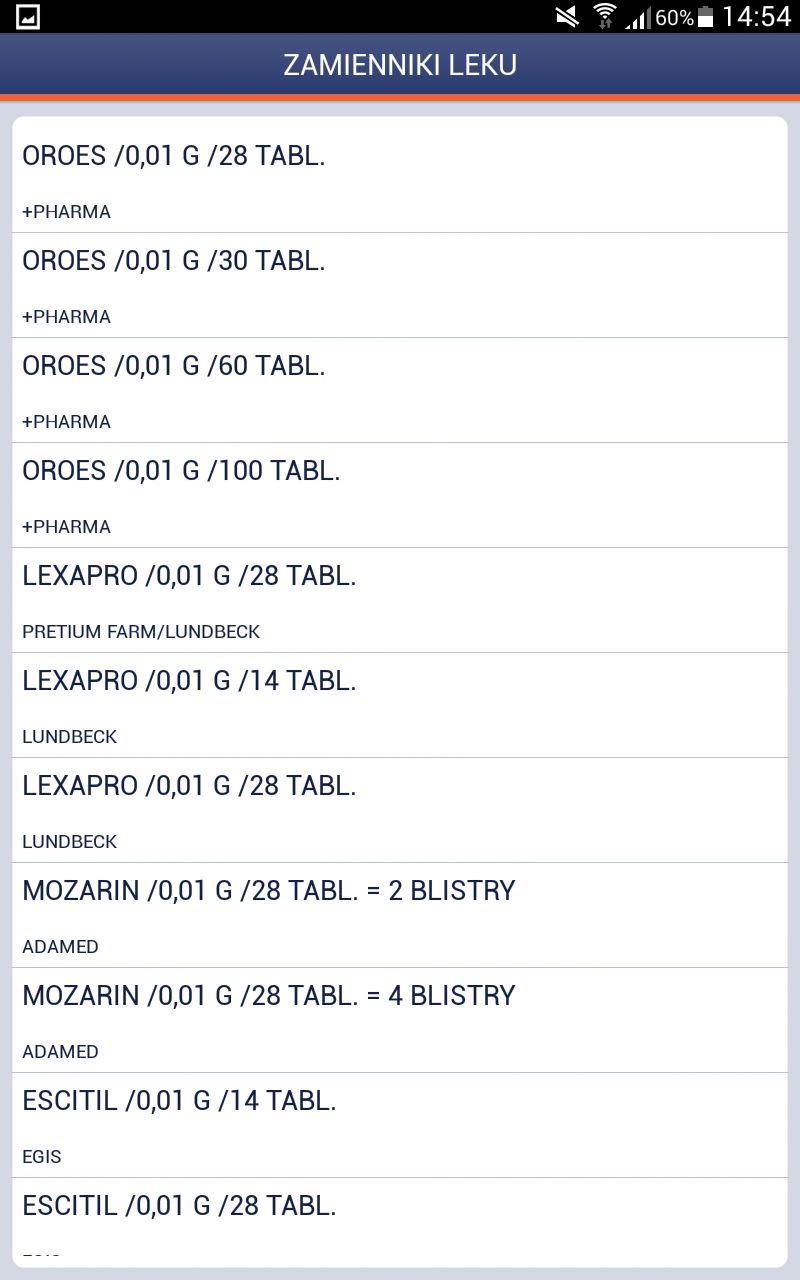Open LEXAPRO 28 TABL. with manufacturer LUNDBECK only
This screenshot has width=800, height=1280.
click(x=400, y=810)
